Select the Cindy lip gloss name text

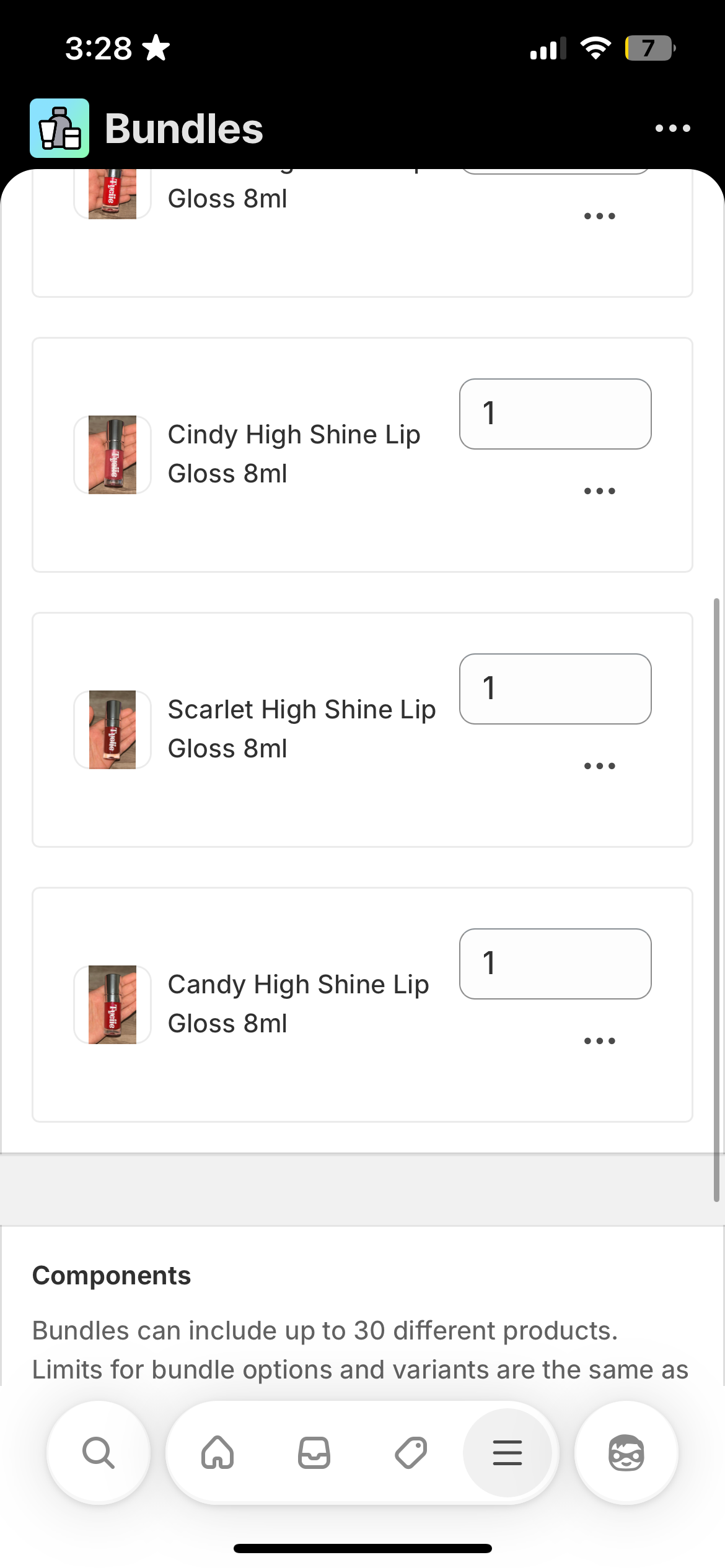(294, 453)
